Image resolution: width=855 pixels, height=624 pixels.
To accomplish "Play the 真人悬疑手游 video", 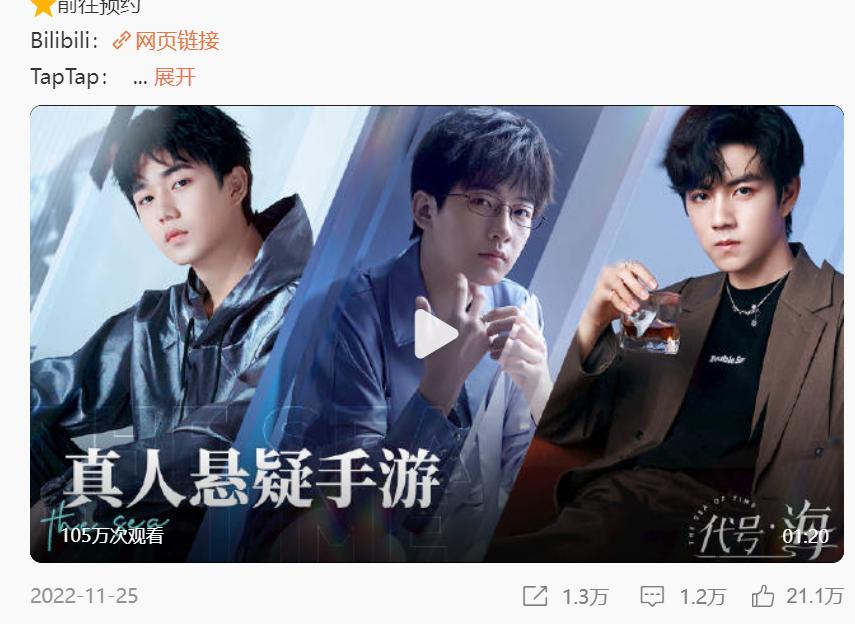I will coord(436,334).
